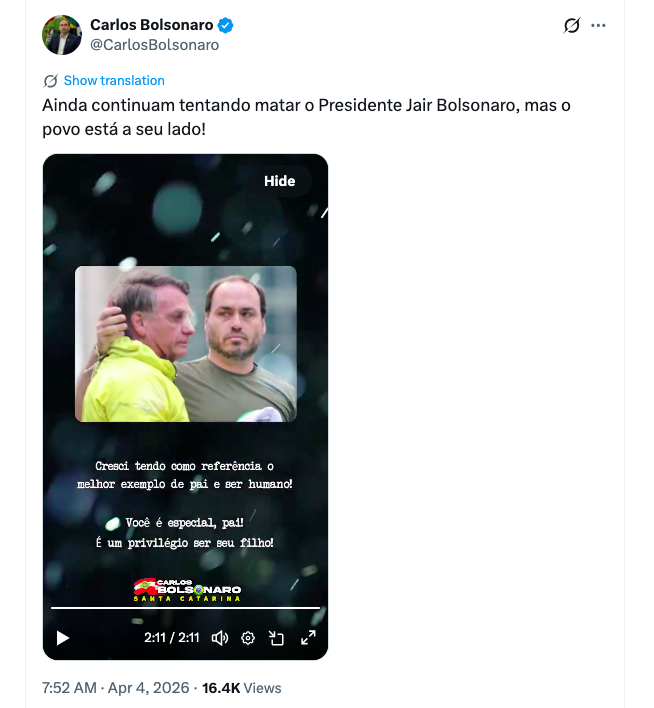Open the Grok icon beside the post
The height and width of the screenshot is (708, 654).
(x=572, y=26)
